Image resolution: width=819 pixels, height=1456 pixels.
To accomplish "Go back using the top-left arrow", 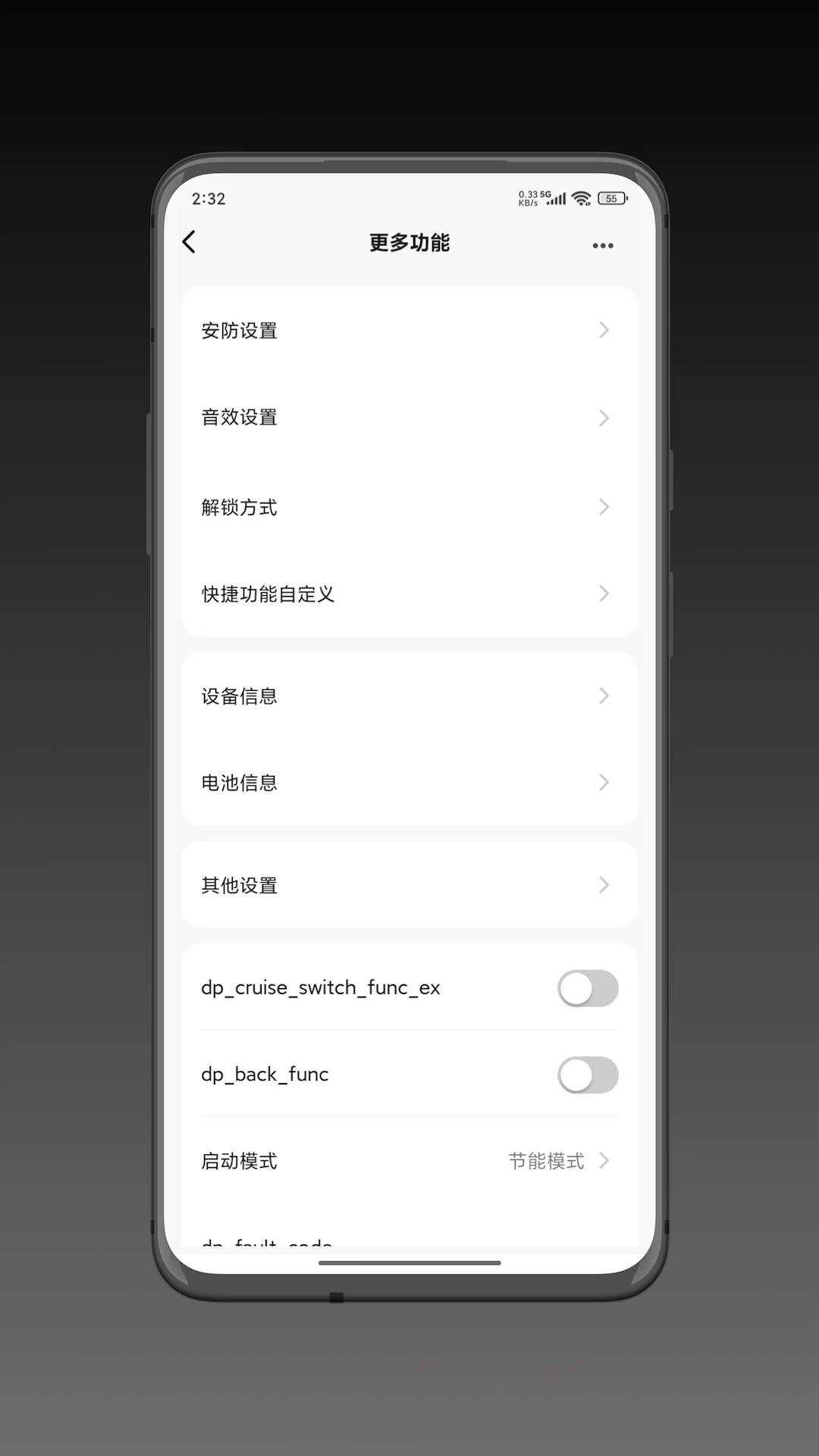I will pyautogui.click(x=190, y=243).
